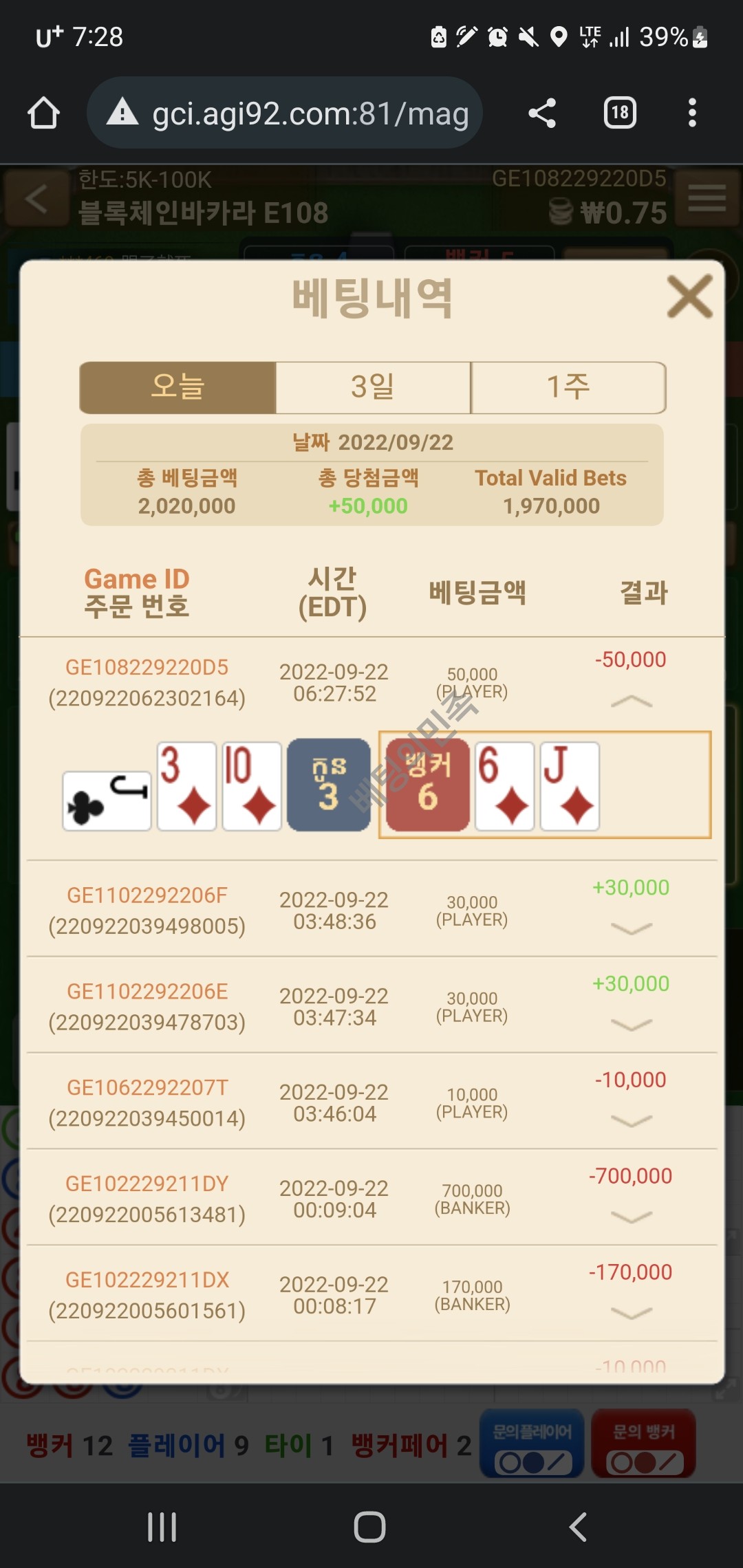Expand details of bet GE1102292206F
Screen dimensions: 743x1568
pyautogui.click(x=631, y=929)
